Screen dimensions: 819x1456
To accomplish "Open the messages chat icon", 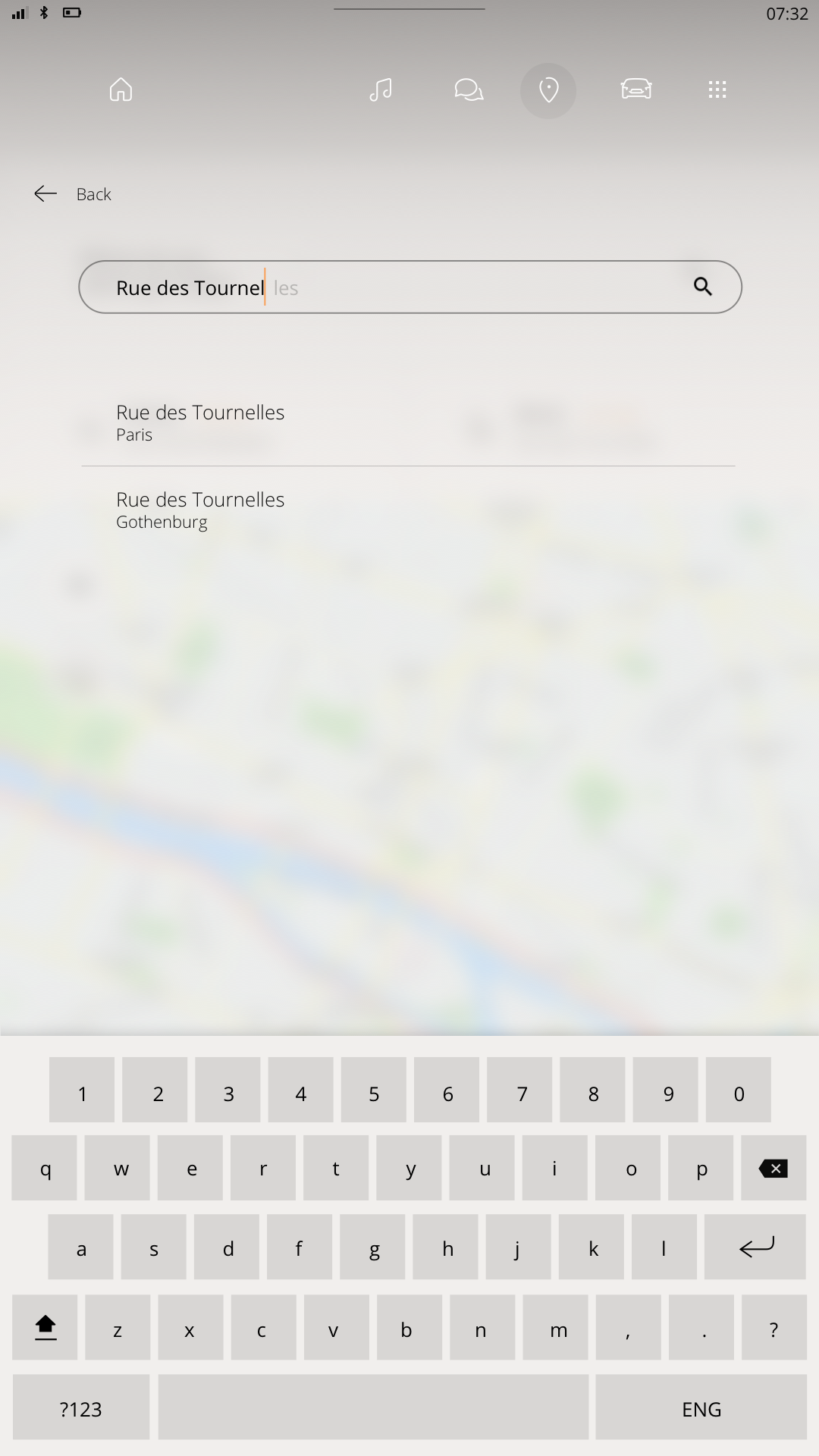I will point(468,90).
